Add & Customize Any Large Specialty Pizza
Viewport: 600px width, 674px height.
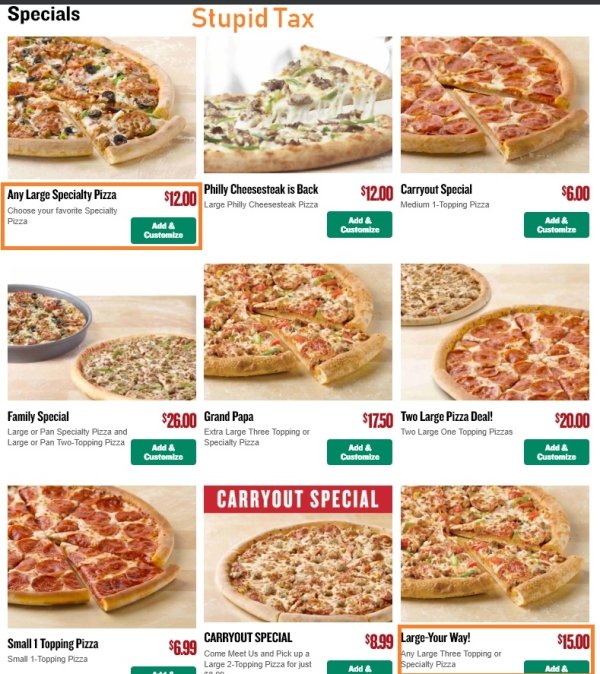click(x=163, y=230)
